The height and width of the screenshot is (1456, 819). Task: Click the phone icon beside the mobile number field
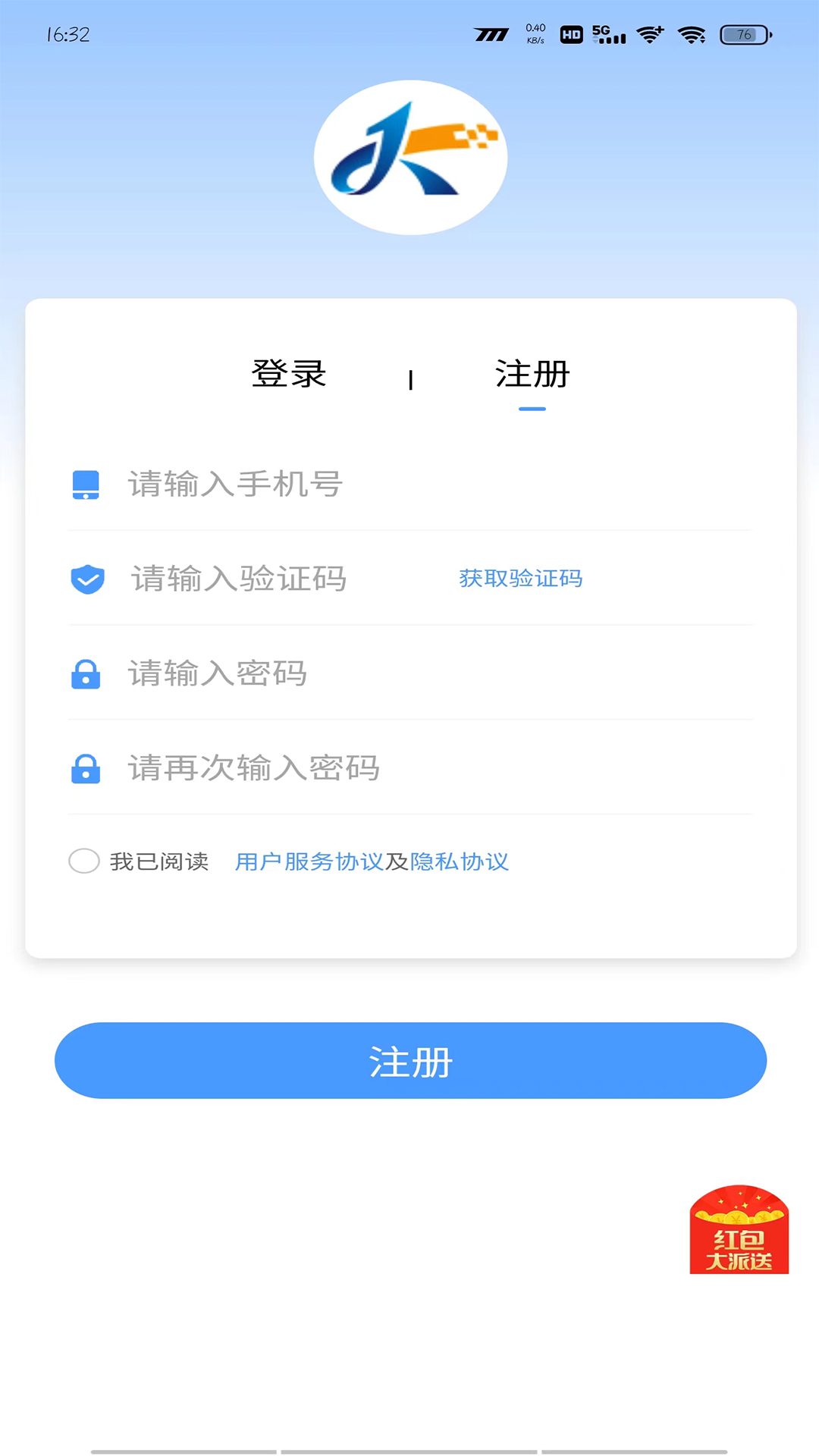[86, 485]
